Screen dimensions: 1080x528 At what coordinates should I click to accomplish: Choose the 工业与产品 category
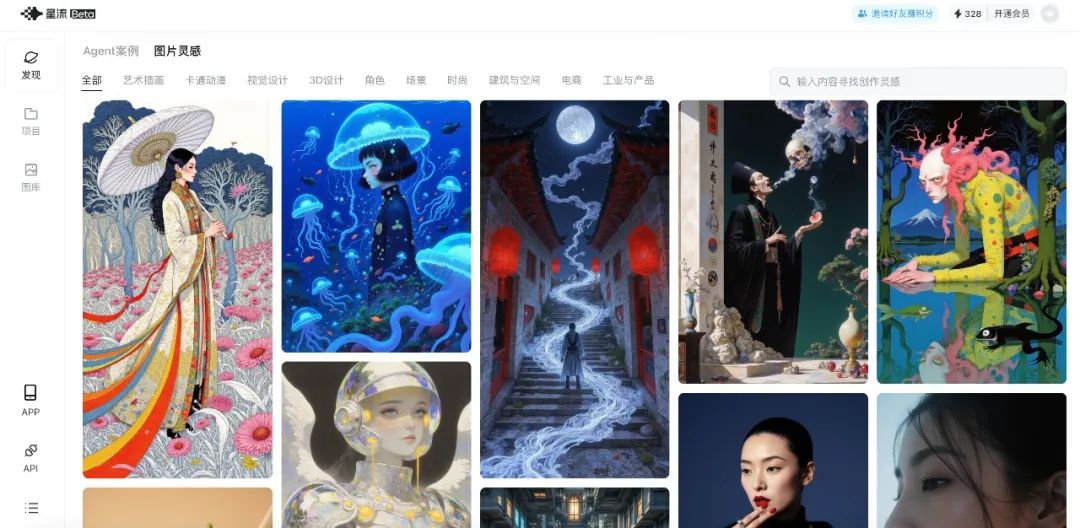coord(628,80)
